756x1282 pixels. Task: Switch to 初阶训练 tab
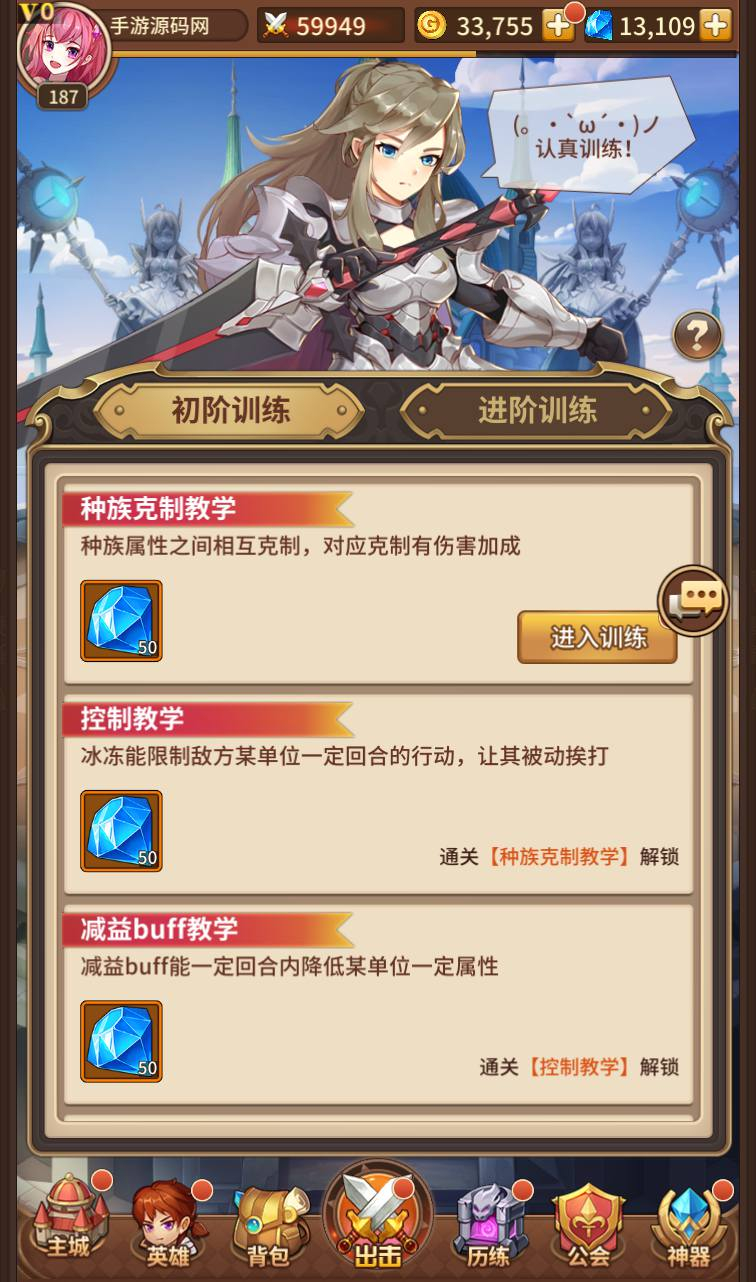click(231, 410)
